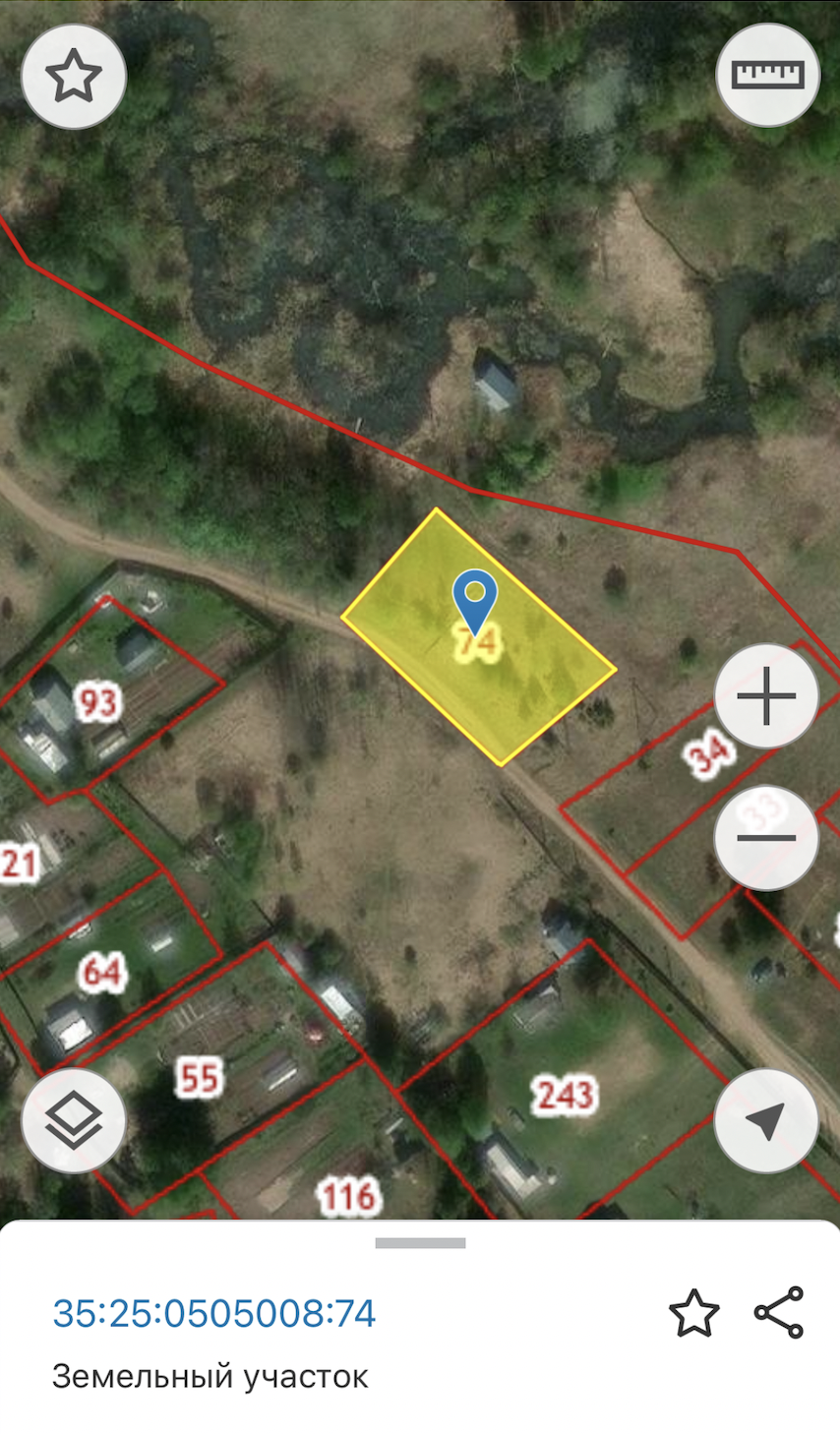Center the map on my location

tap(766, 1121)
